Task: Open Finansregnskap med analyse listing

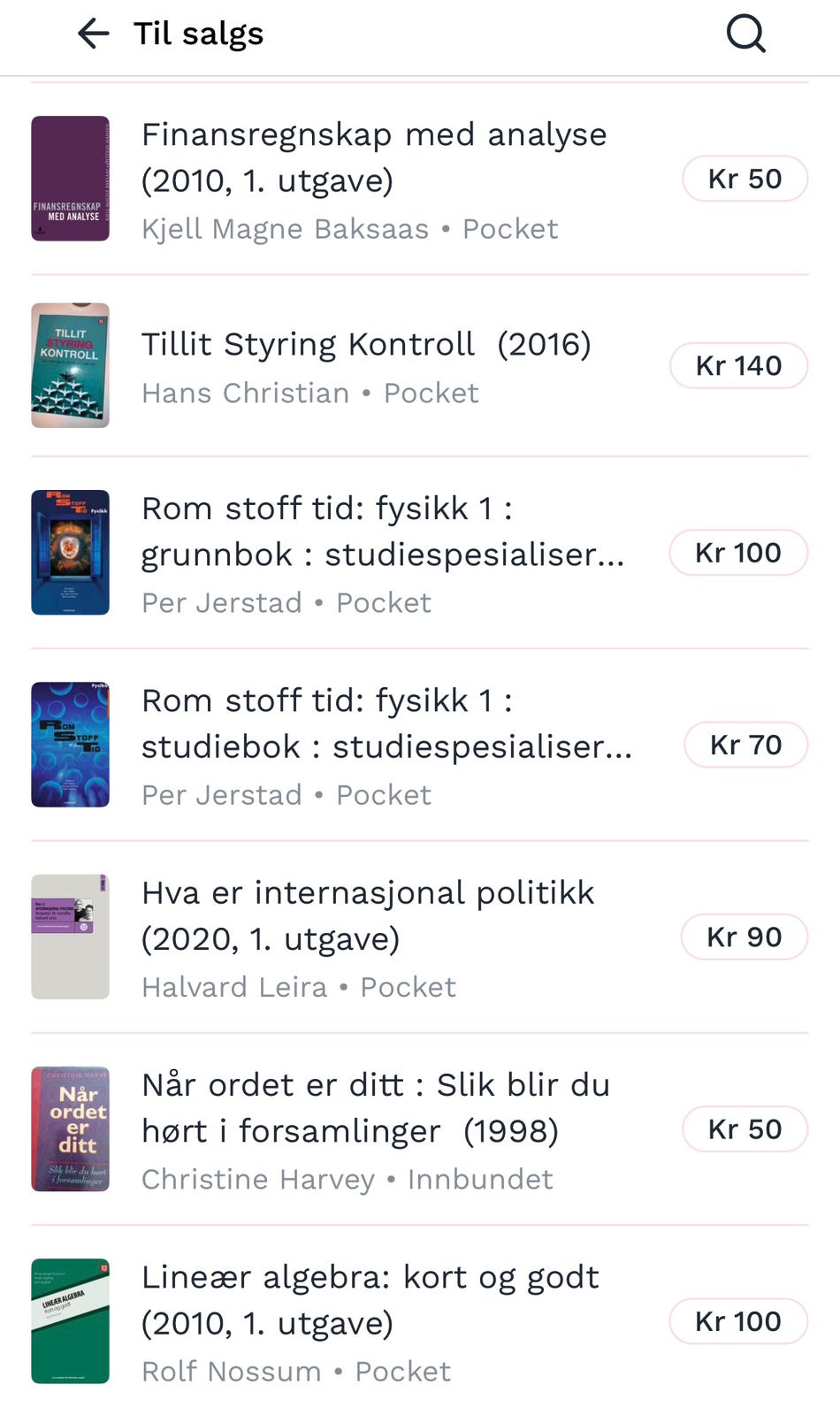Action: [x=374, y=157]
